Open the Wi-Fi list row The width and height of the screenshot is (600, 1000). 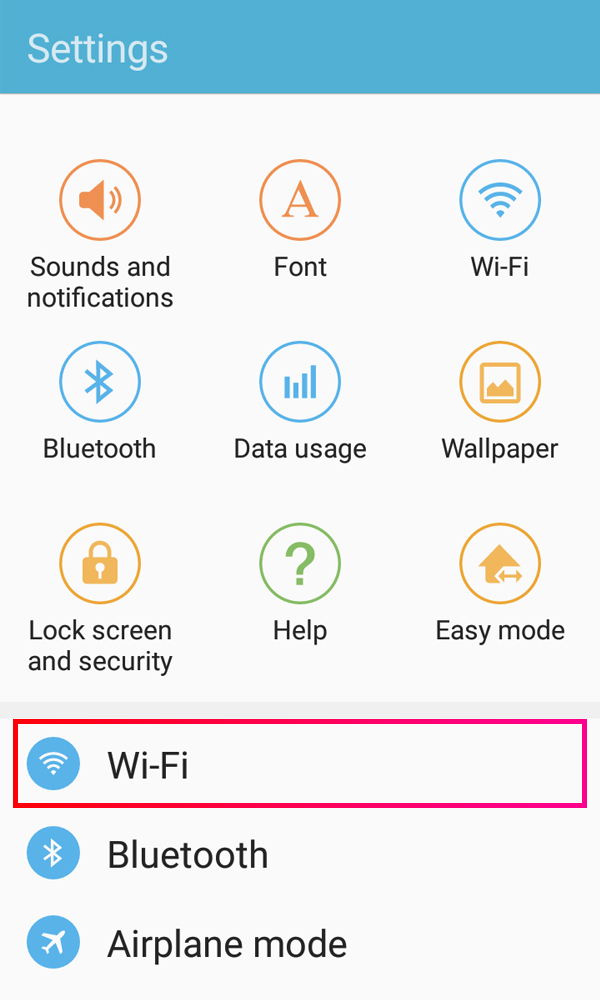[x=300, y=764]
